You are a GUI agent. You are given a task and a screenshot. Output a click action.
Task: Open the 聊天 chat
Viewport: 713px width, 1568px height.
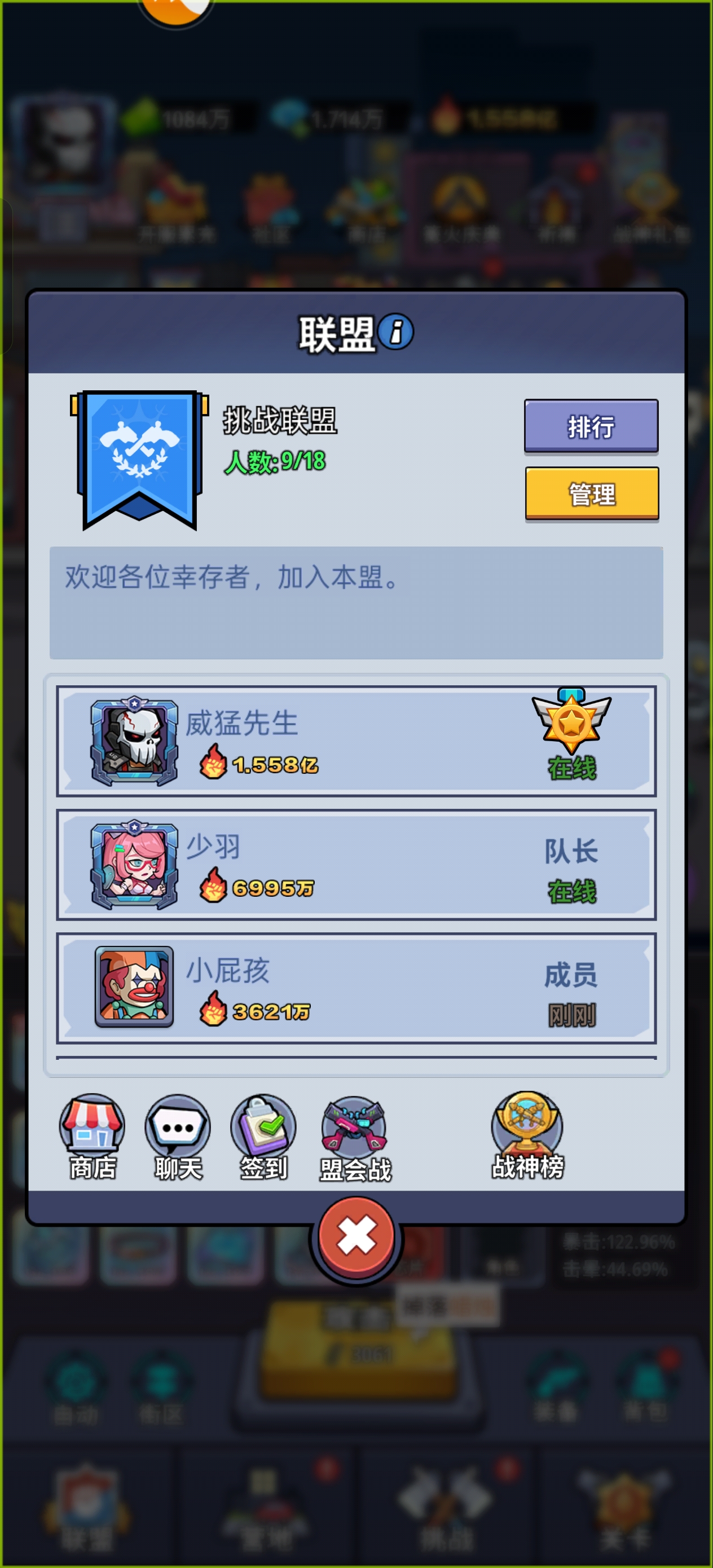(177, 1137)
